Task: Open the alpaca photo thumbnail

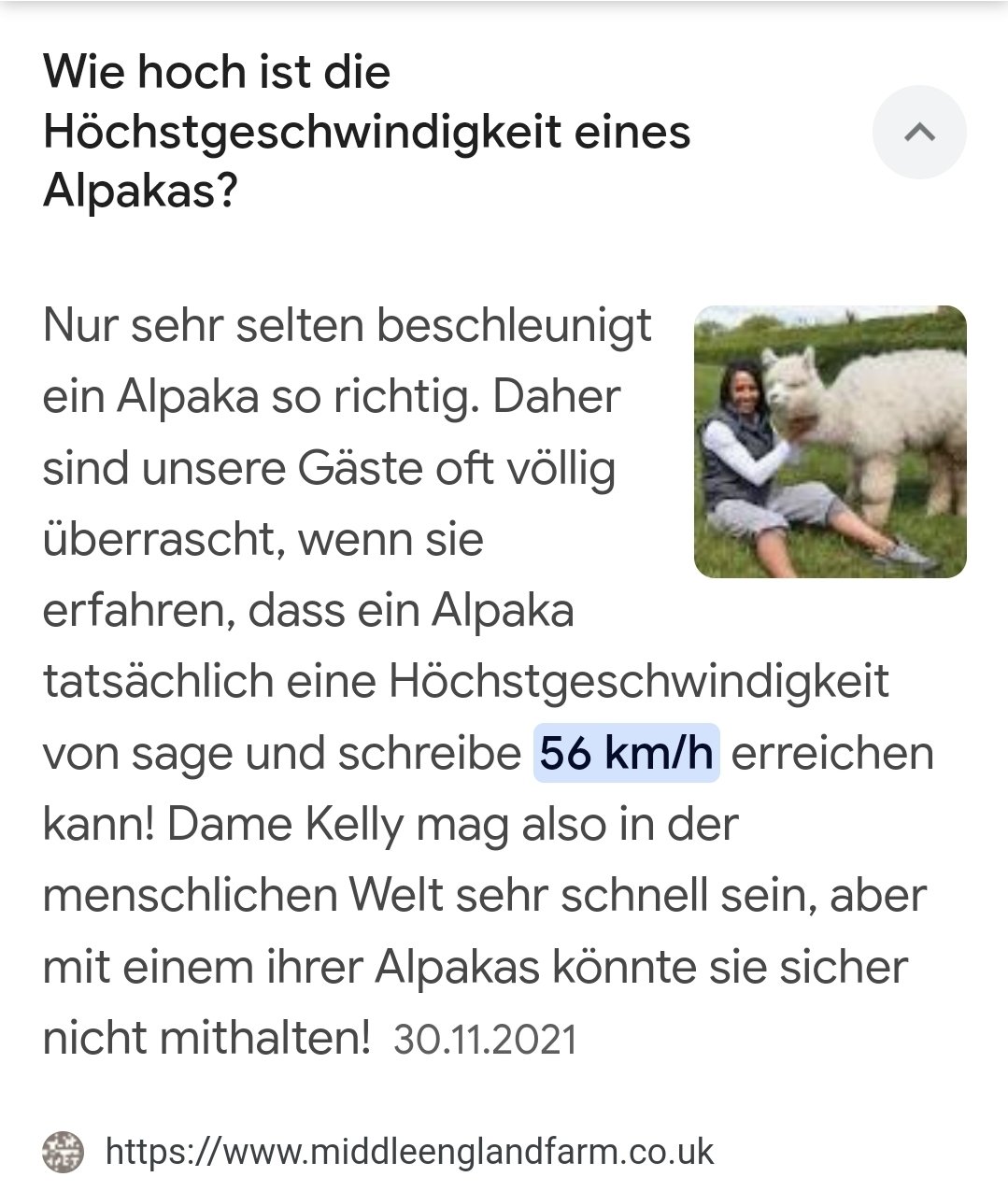Action: [x=830, y=442]
